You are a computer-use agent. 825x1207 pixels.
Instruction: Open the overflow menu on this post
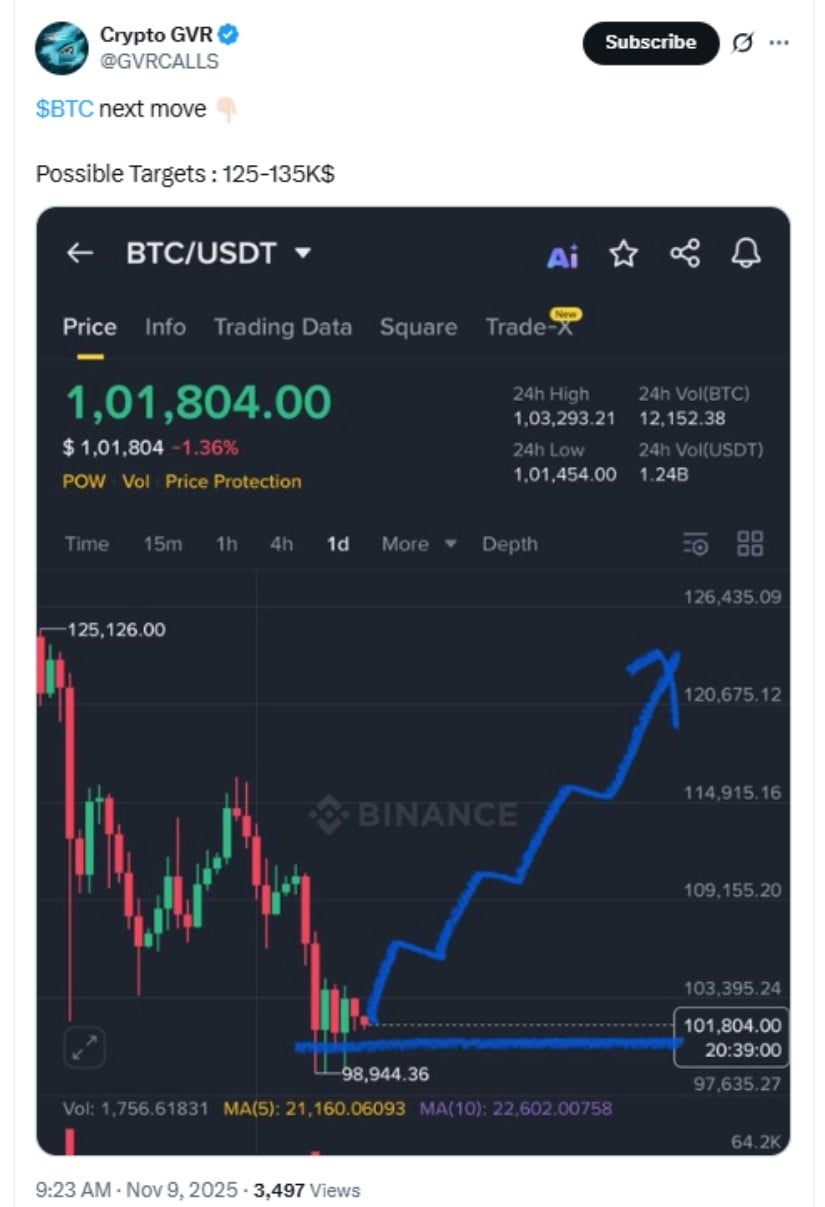[779, 43]
